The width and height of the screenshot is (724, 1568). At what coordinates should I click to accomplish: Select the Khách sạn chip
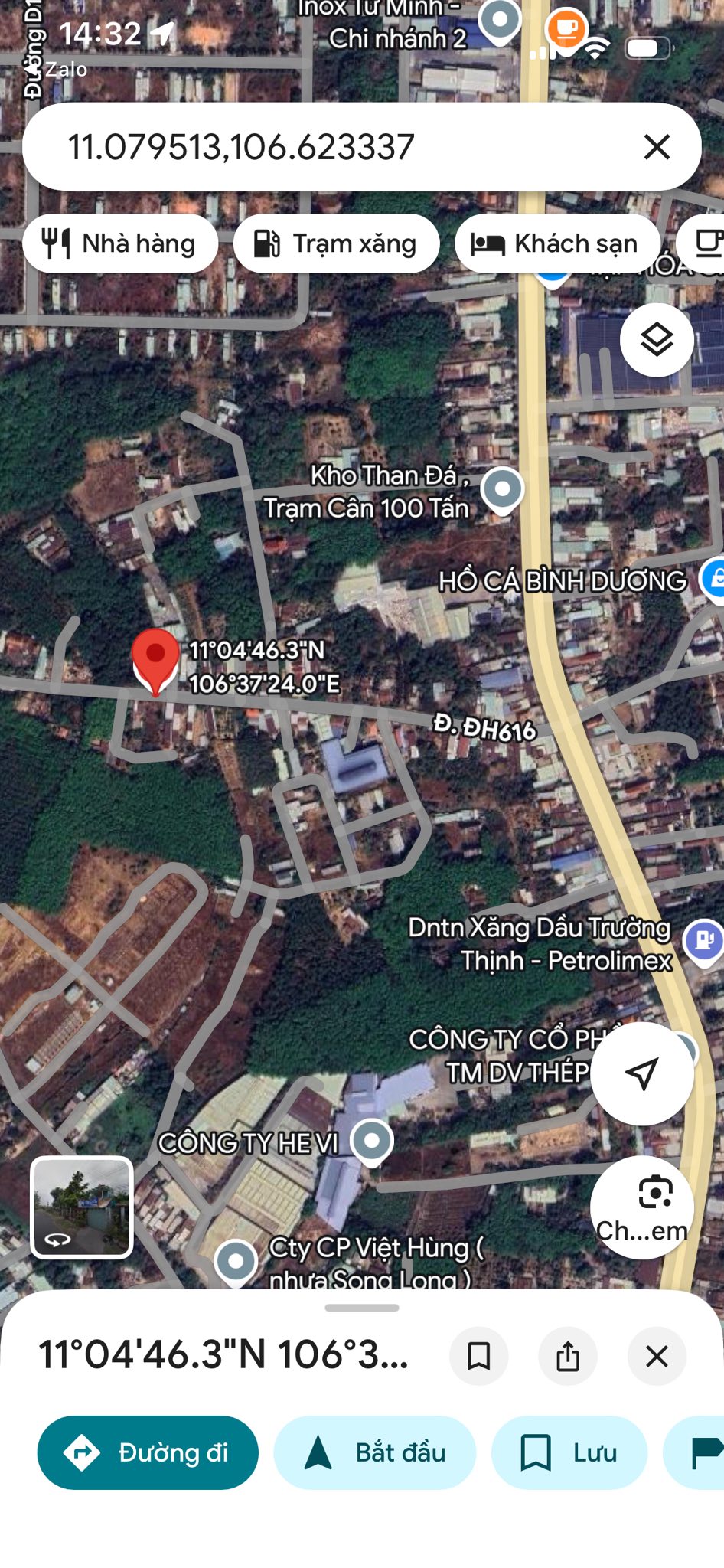click(557, 243)
